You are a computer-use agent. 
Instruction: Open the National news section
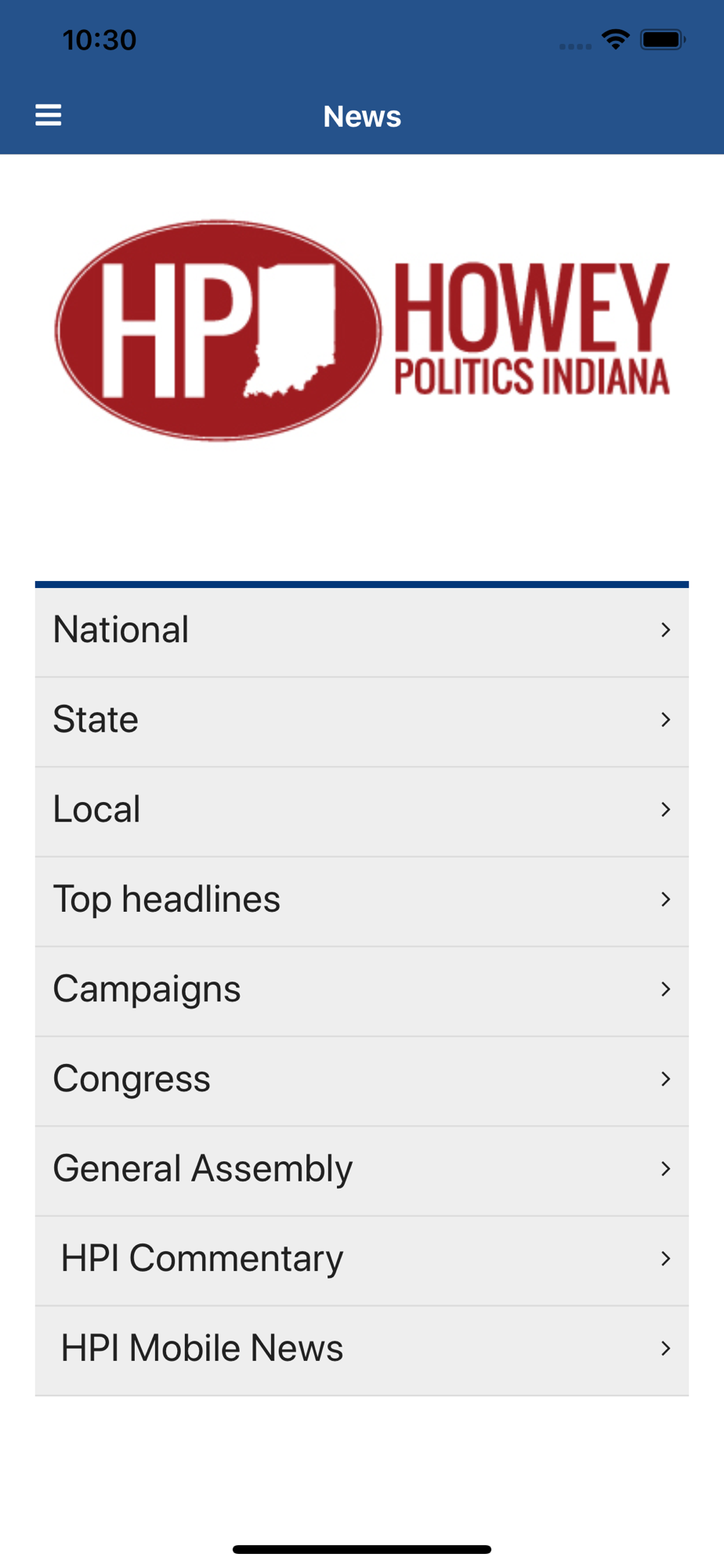362,632
